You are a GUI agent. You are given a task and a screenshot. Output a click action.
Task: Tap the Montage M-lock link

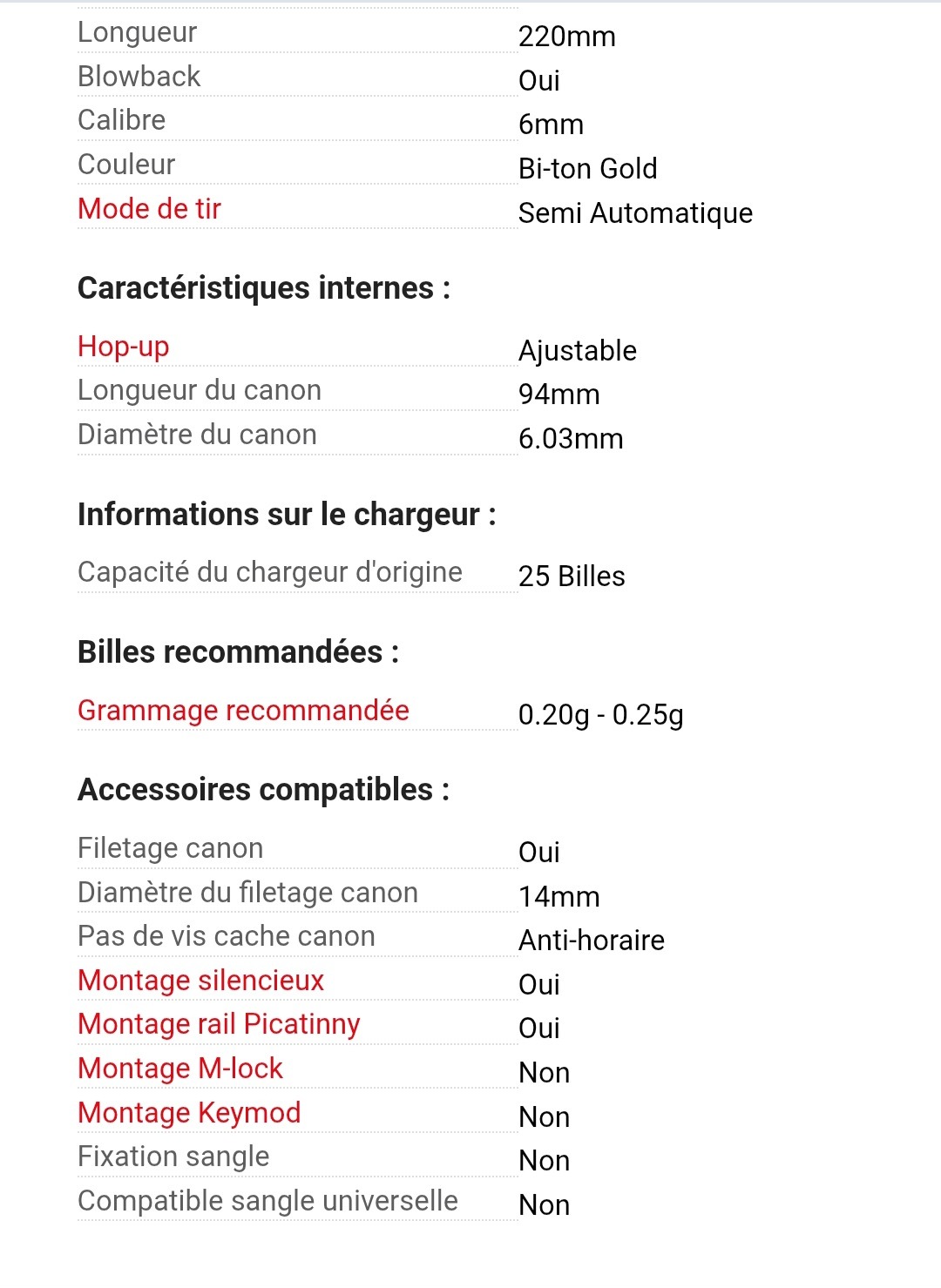tap(180, 1069)
